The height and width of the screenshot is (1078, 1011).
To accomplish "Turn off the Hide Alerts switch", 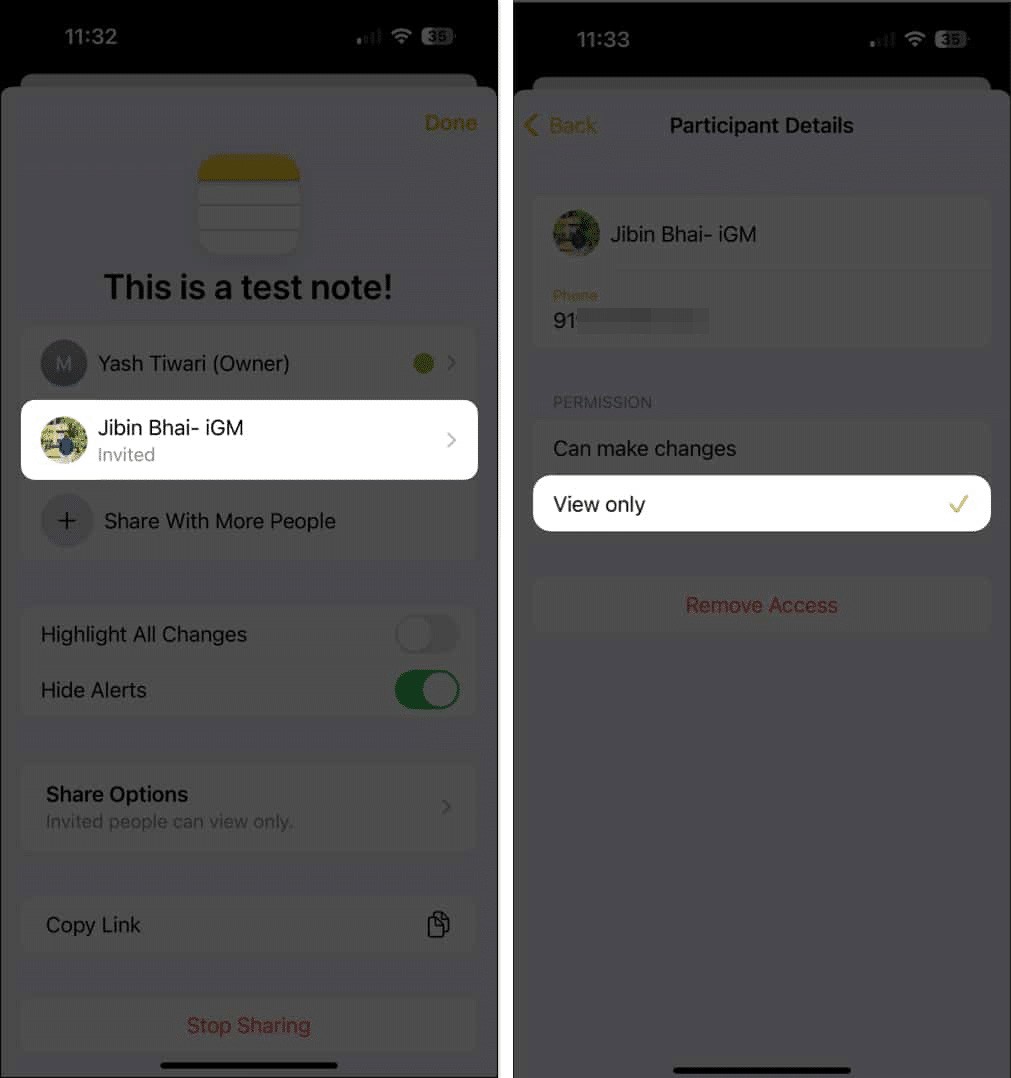I will point(427,690).
